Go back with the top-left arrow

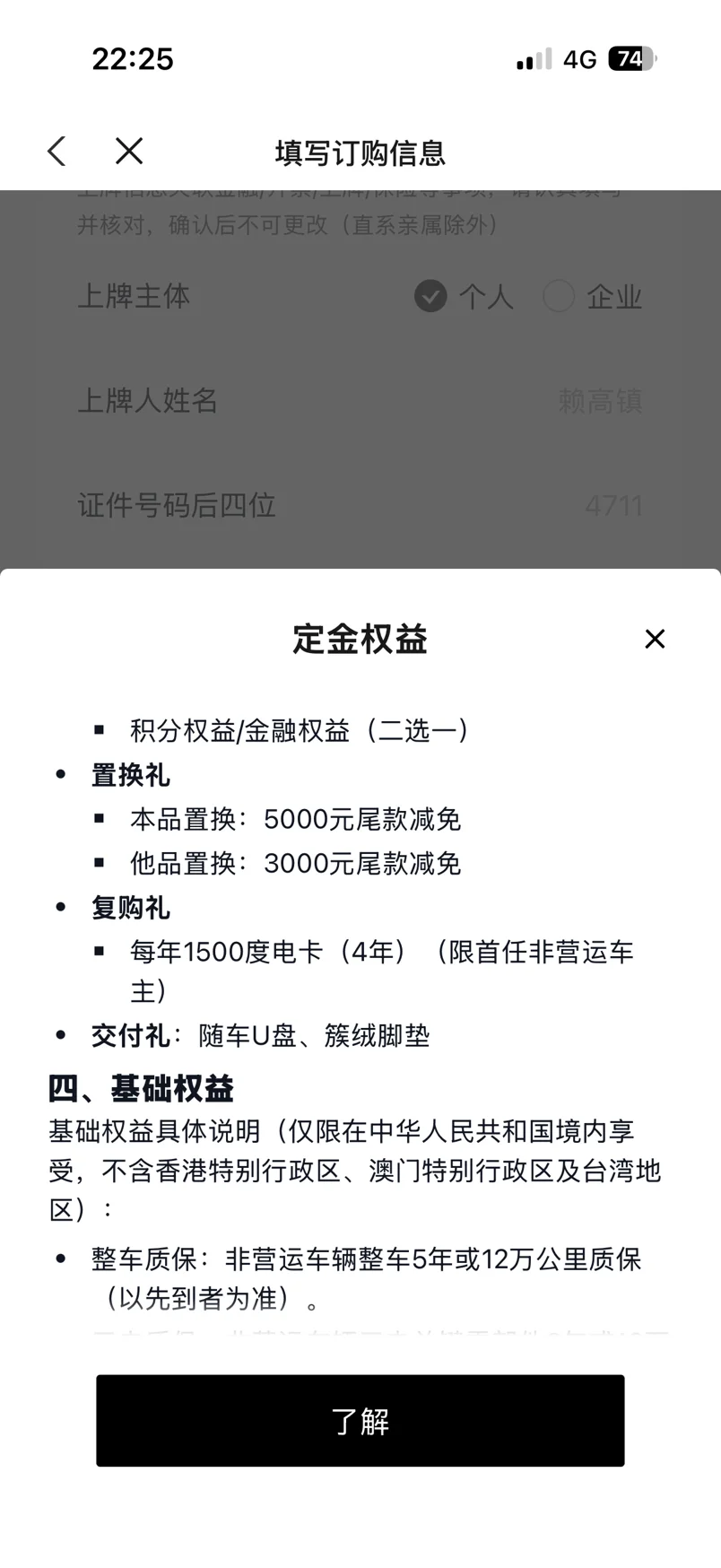57,152
